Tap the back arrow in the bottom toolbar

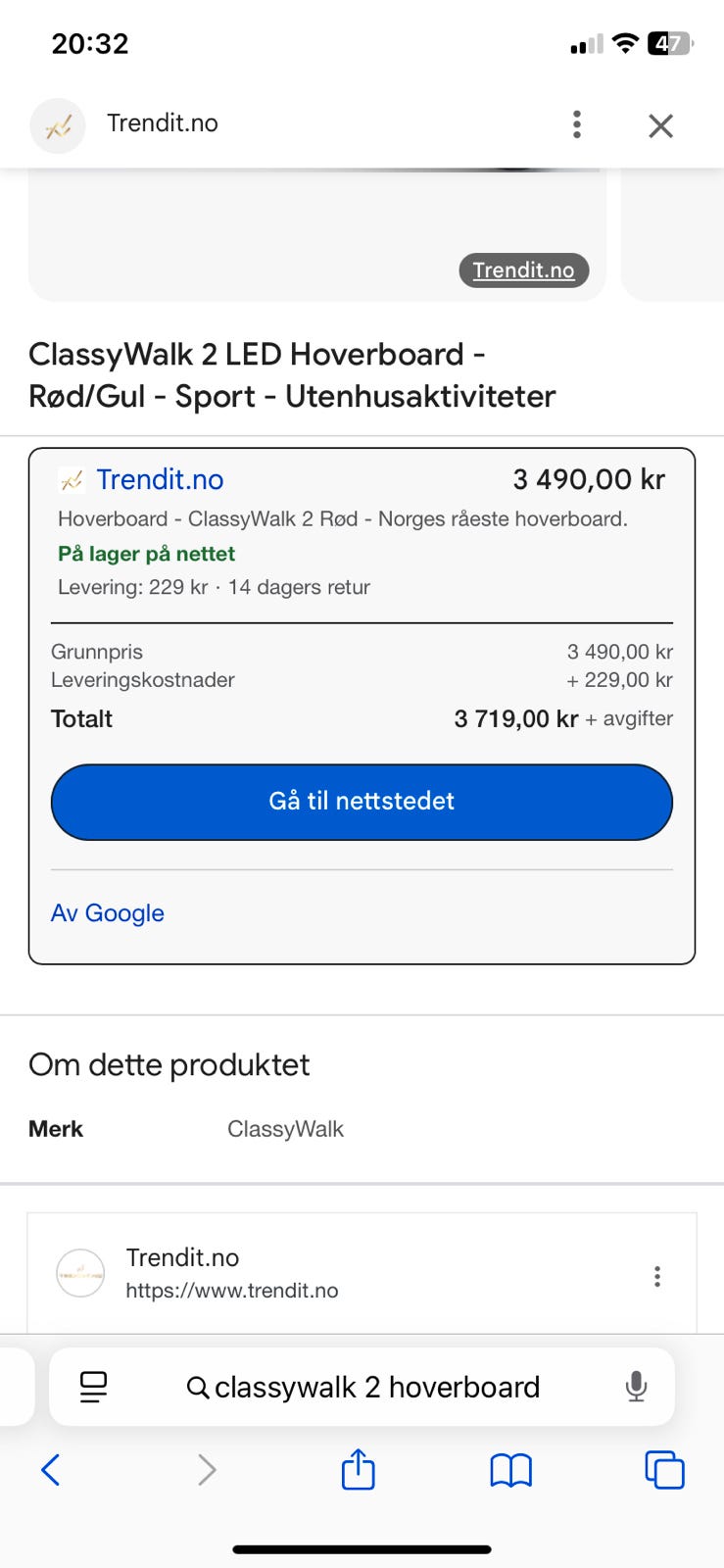(51, 1469)
